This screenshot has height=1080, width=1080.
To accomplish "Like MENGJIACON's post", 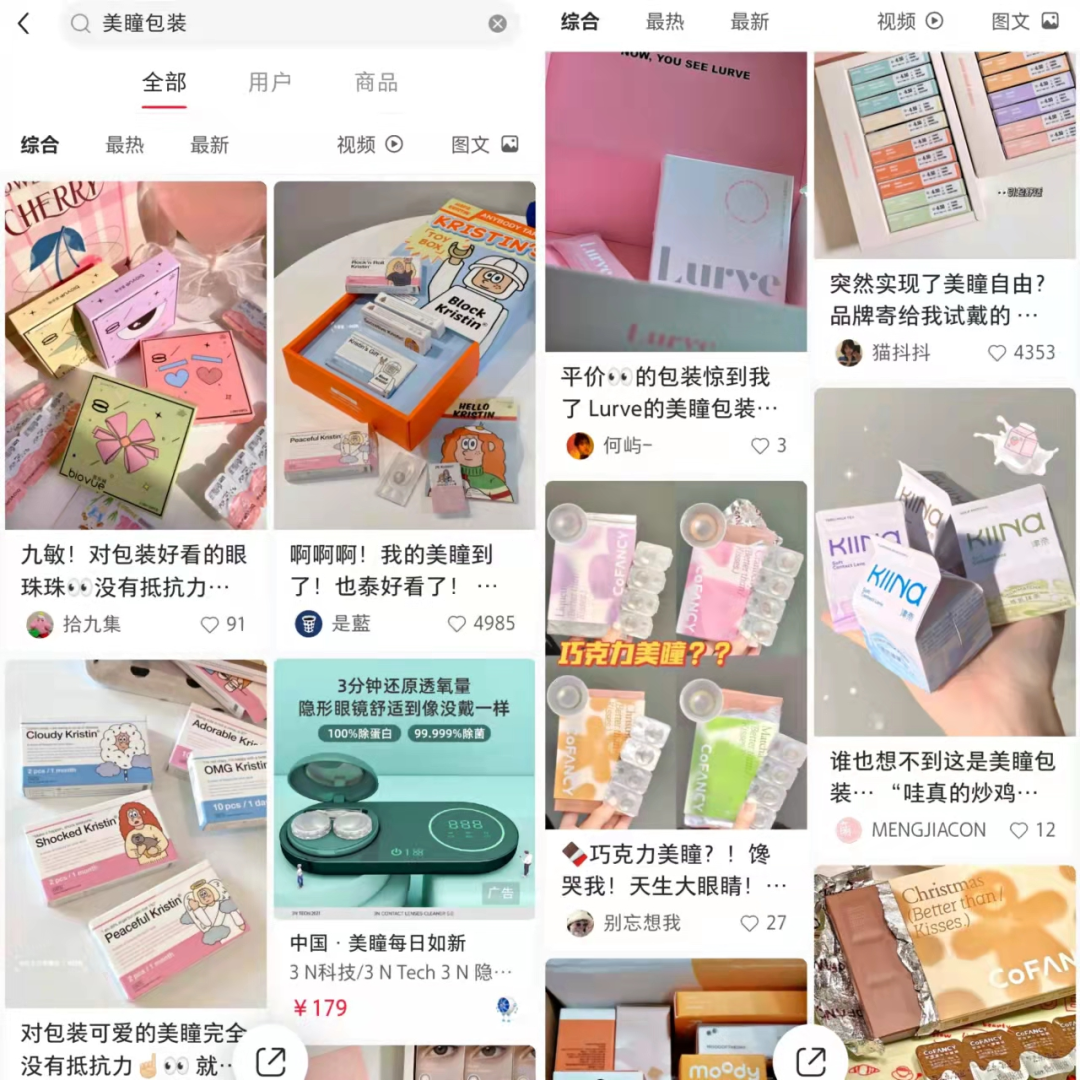I will coord(1019,830).
